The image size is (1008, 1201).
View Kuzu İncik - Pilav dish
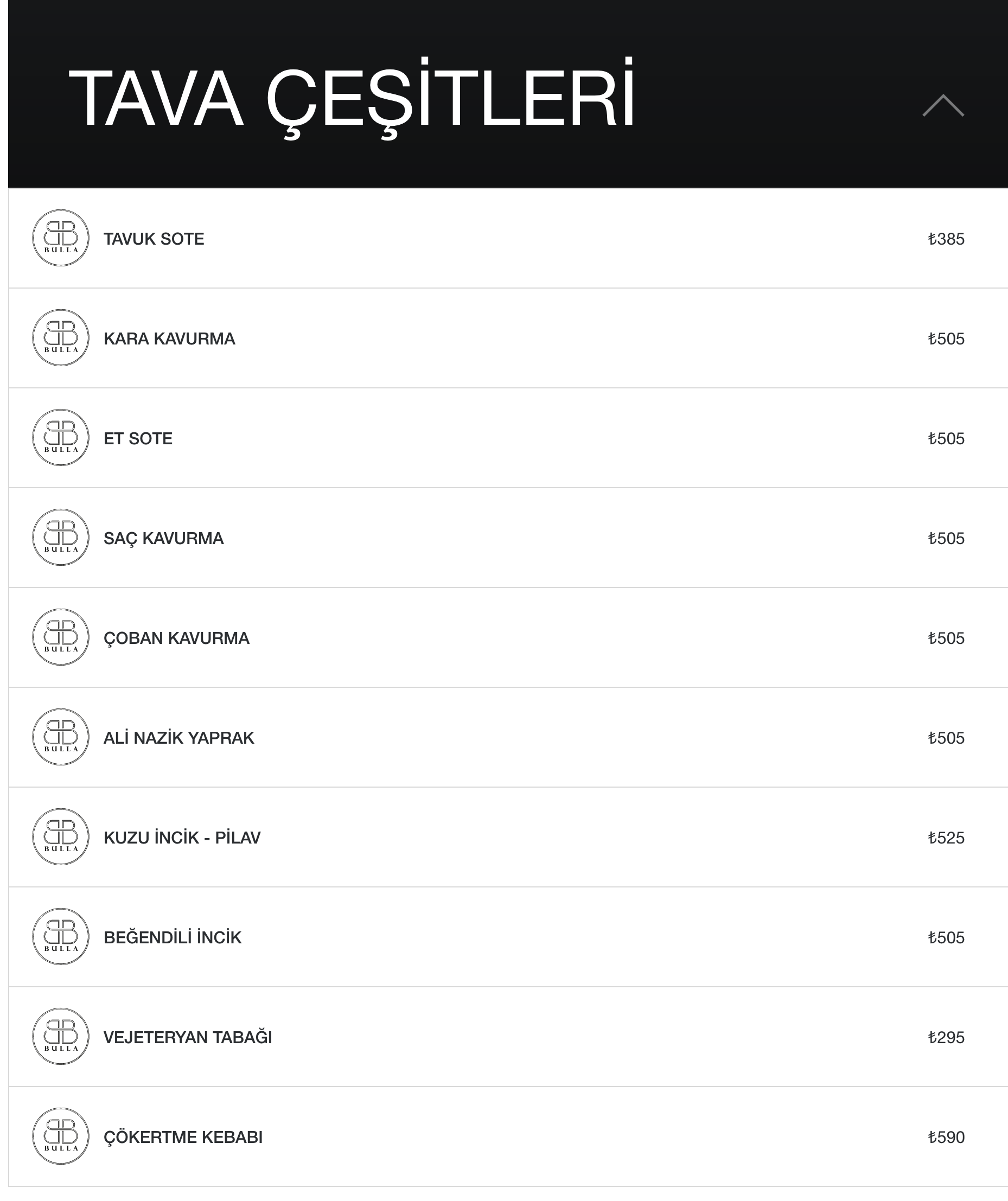pos(182,837)
